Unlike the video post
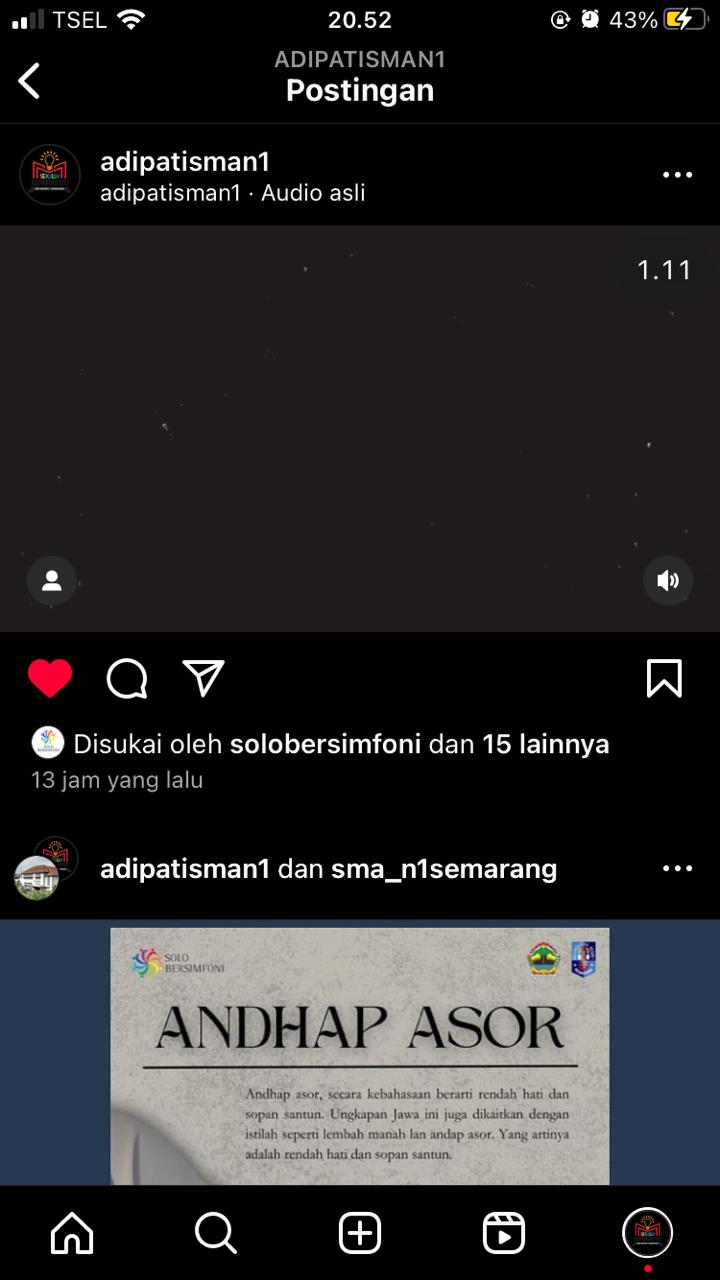Image resolution: width=720 pixels, height=1280 pixels. 50,679
